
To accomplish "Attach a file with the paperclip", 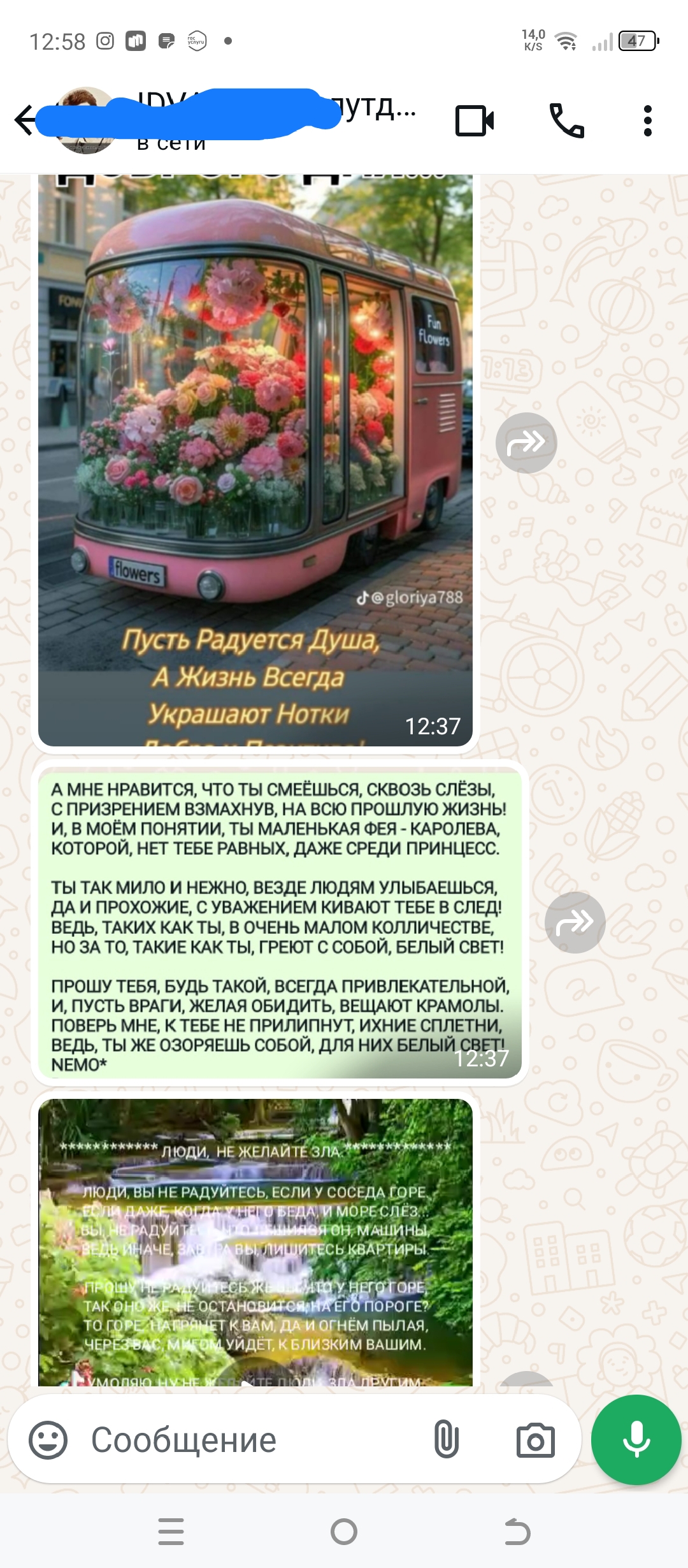I will click(446, 1440).
